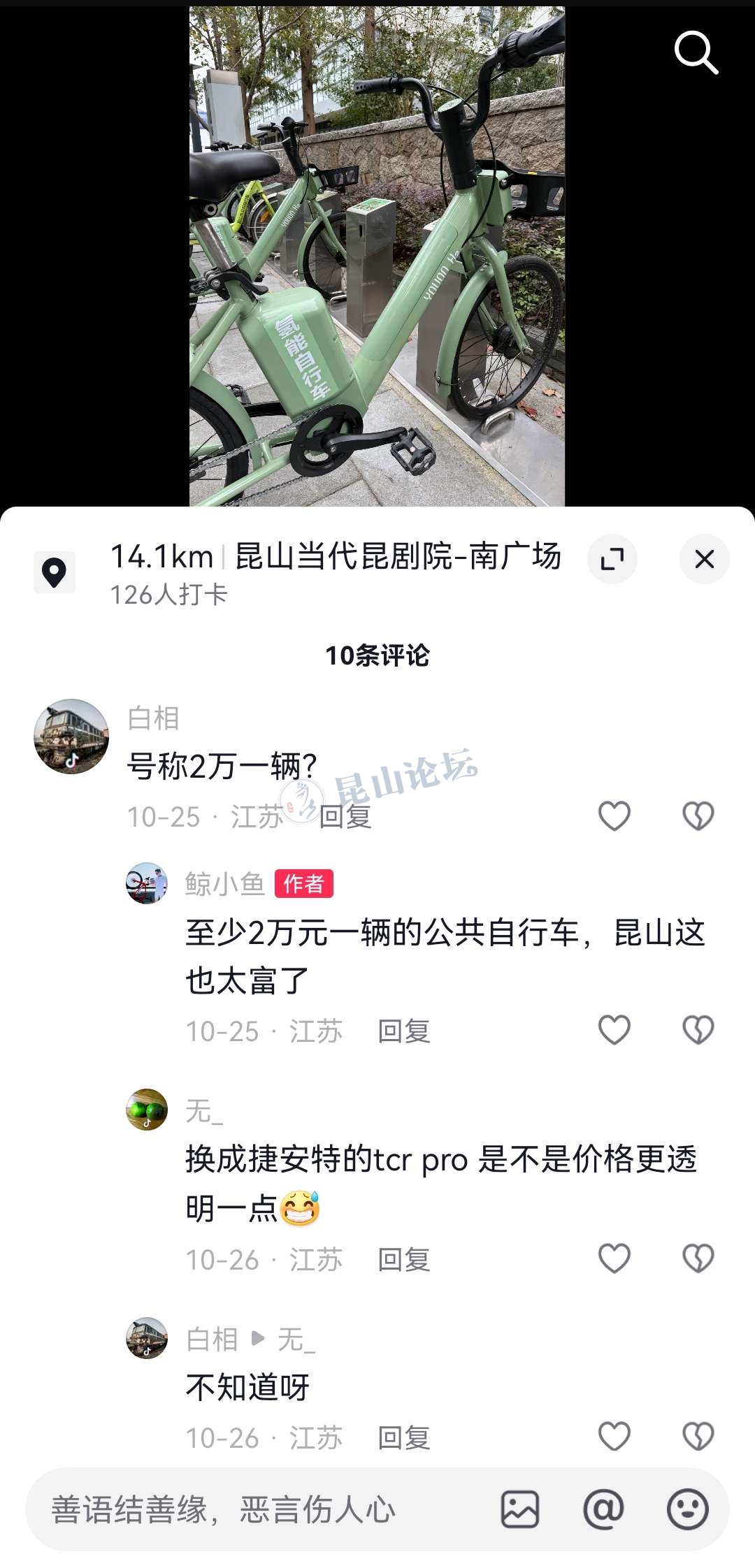
Task: Reply to 无_'s comment about 捷安特
Action: click(403, 1260)
